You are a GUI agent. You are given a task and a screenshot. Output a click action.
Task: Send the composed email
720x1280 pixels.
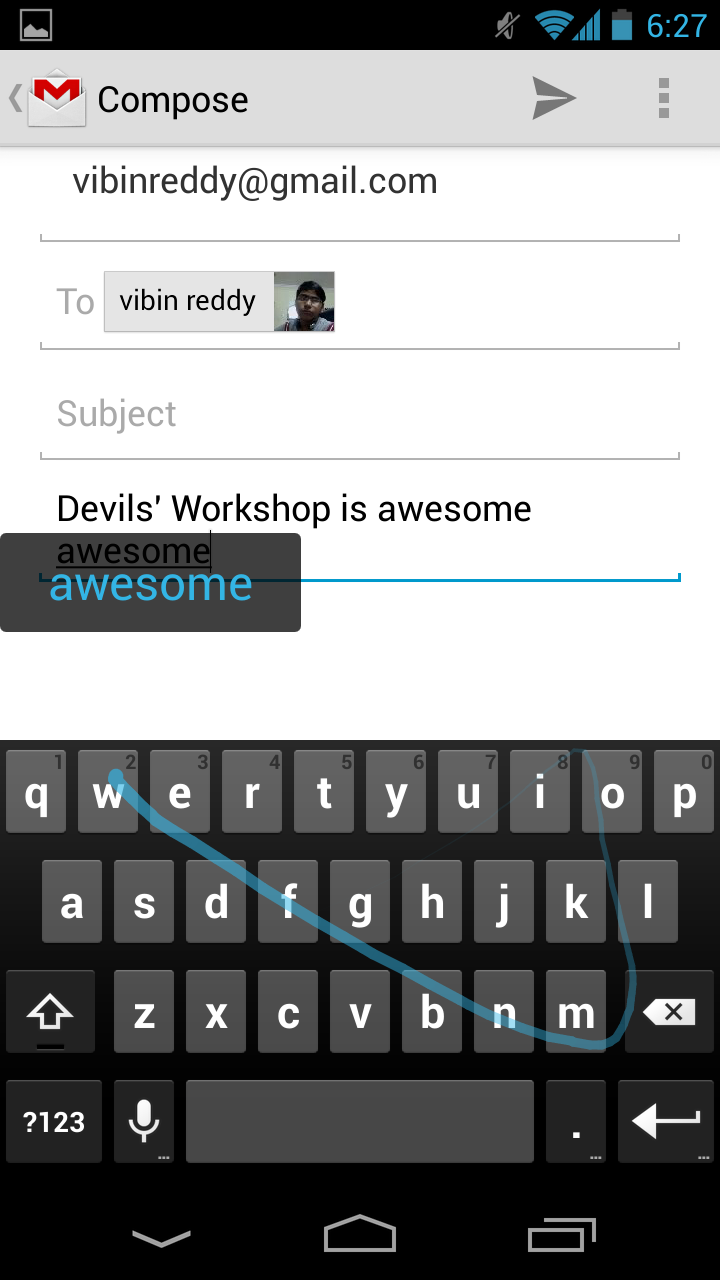click(554, 98)
